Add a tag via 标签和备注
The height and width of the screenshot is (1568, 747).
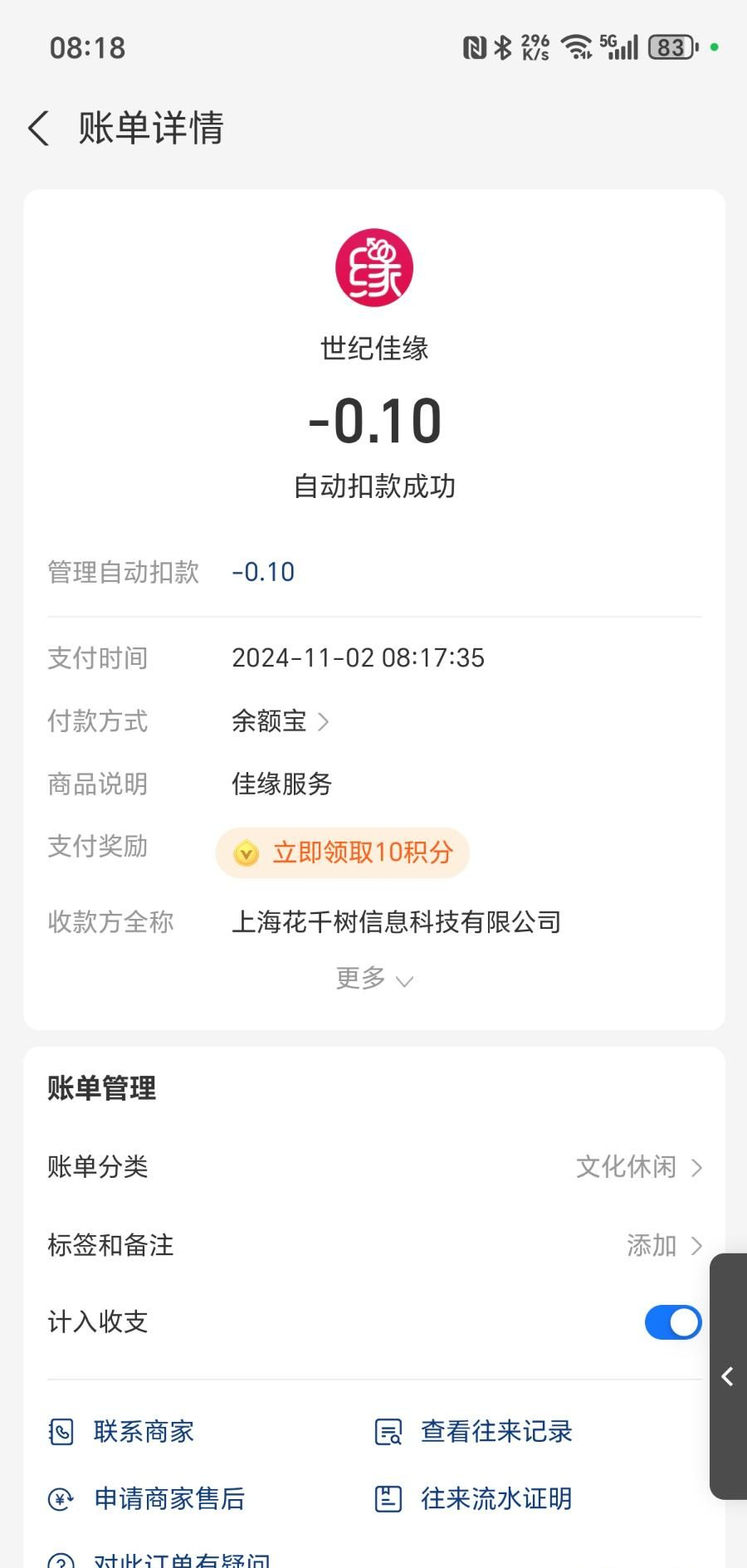[x=374, y=1245]
